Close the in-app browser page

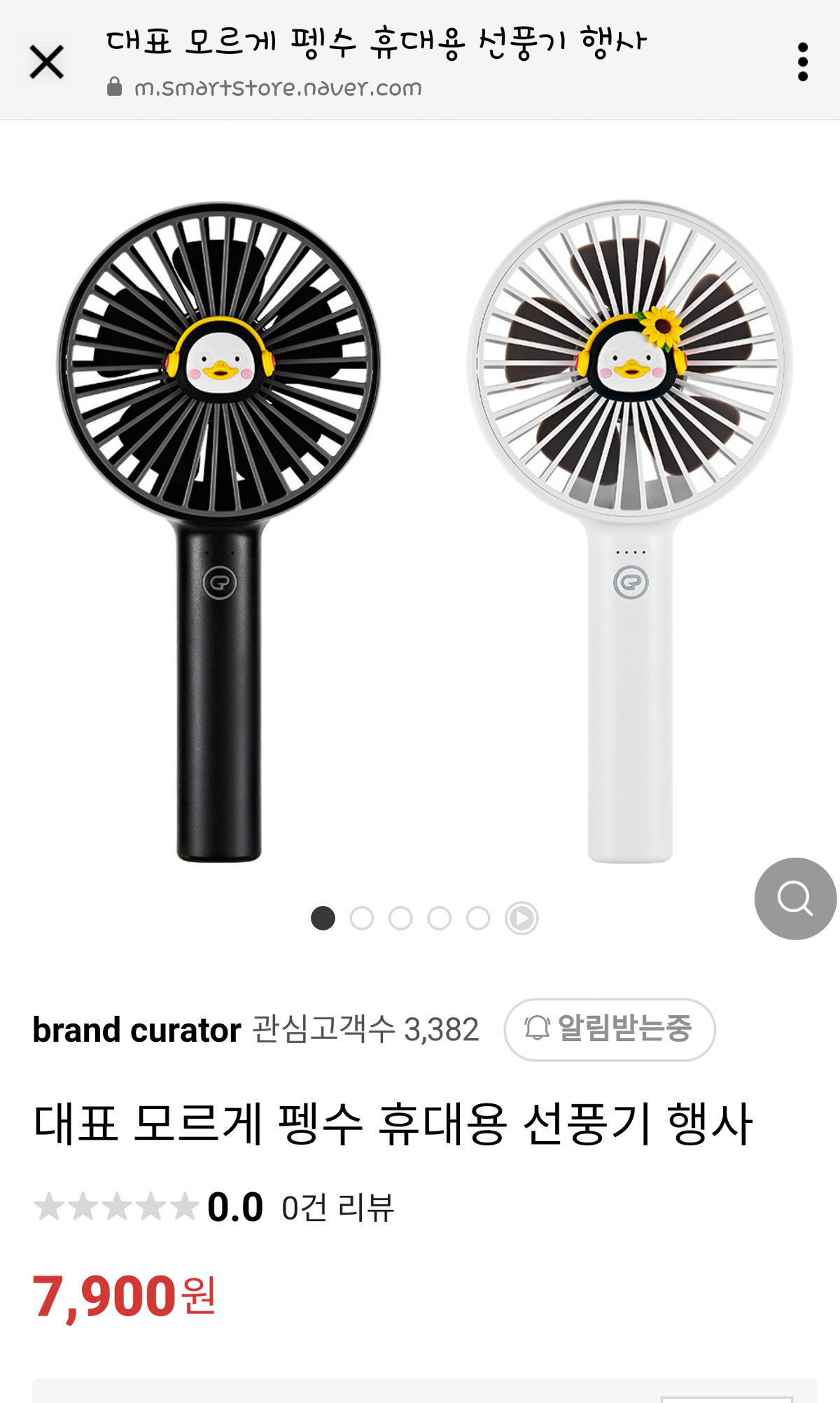click(47, 62)
